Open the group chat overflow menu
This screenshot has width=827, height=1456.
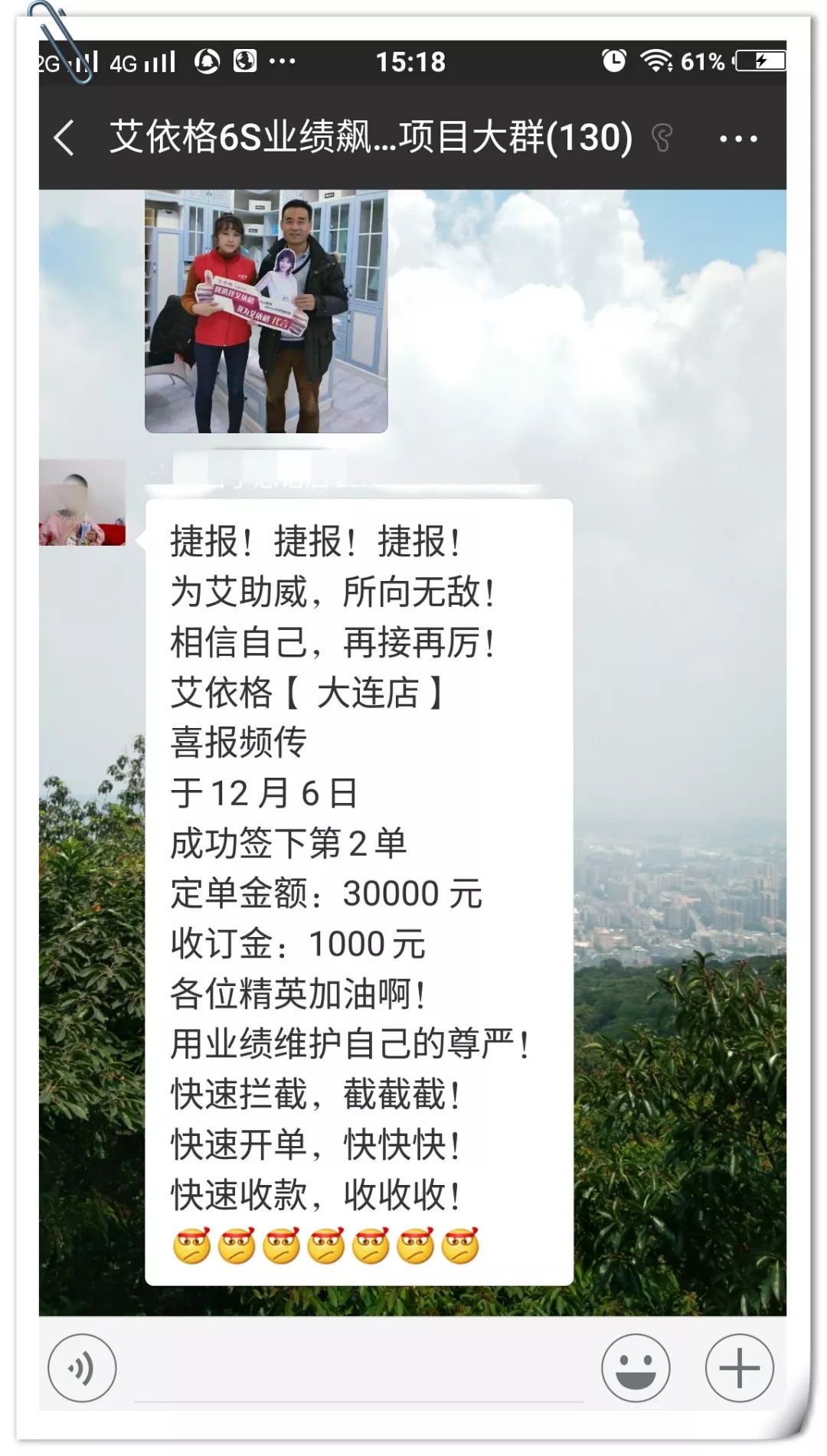pos(738,139)
